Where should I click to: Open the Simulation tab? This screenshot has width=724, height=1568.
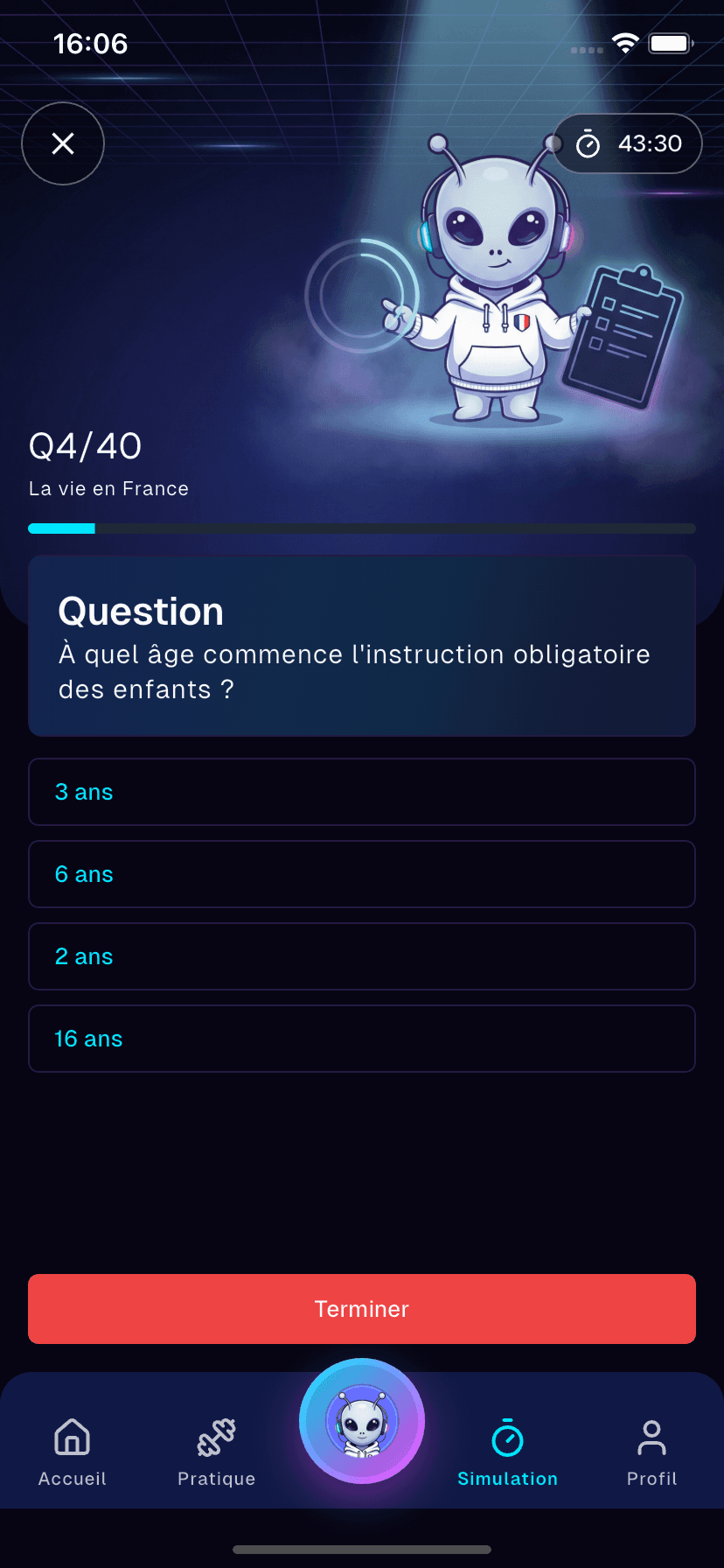tap(507, 1452)
